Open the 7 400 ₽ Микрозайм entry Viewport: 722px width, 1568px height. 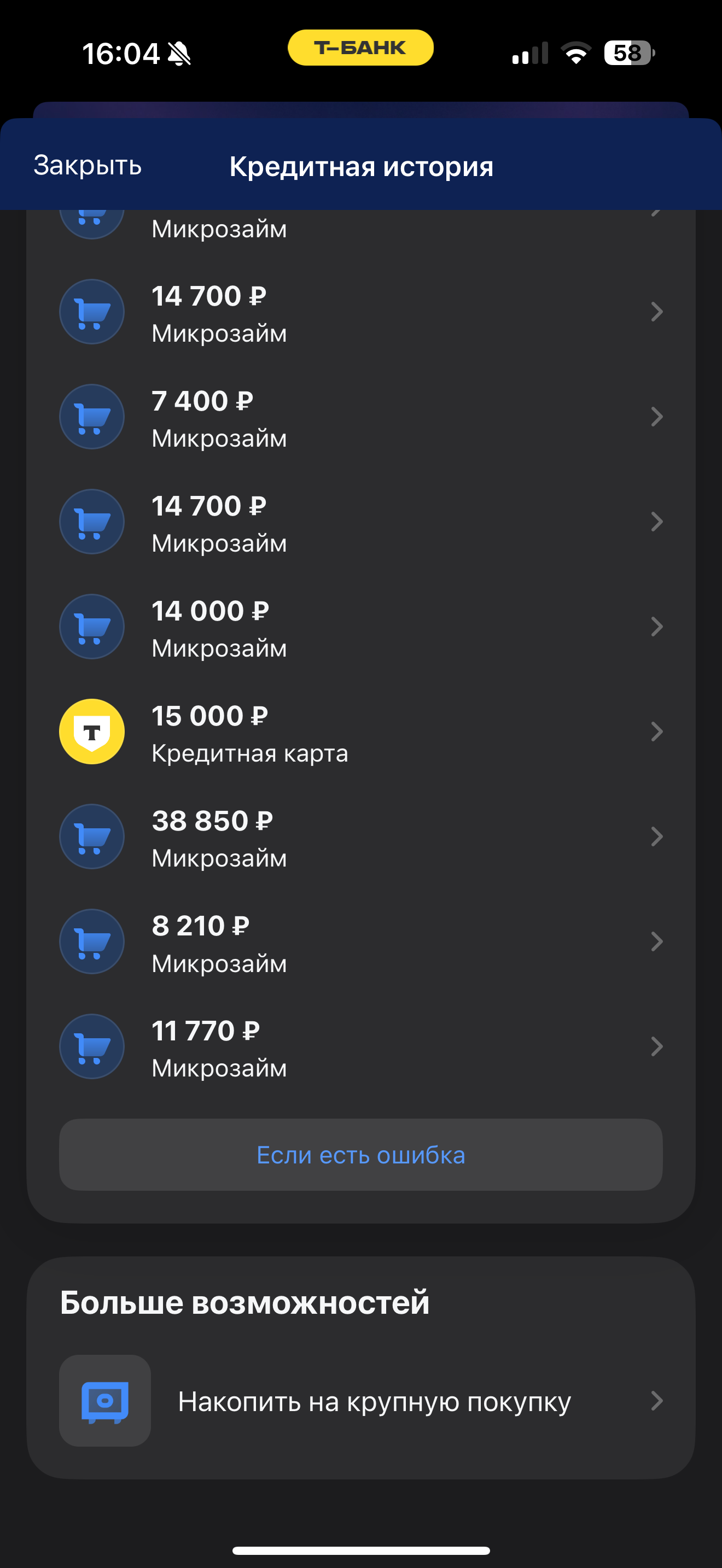(x=361, y=417)
